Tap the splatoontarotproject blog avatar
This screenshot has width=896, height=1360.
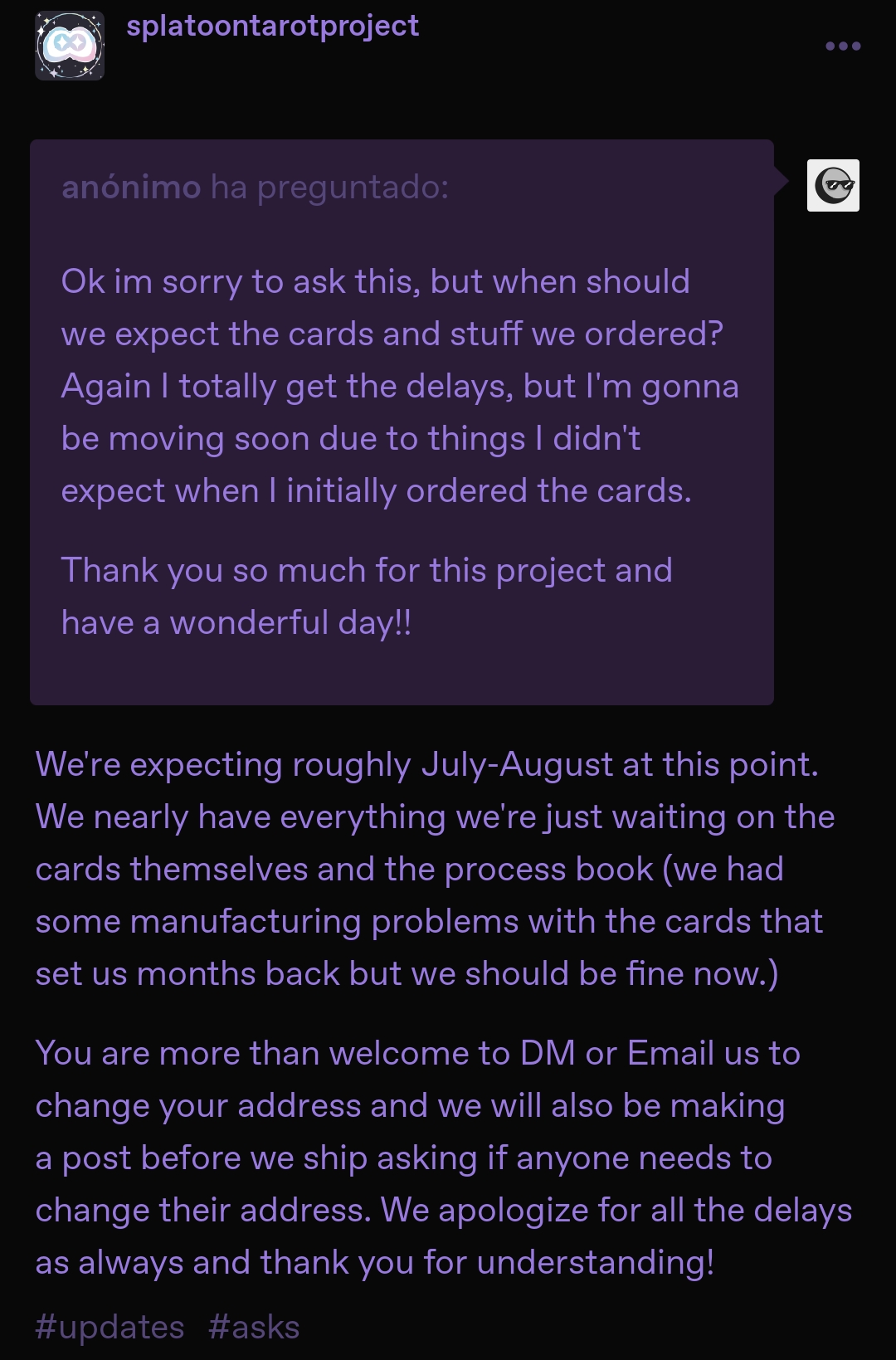pos(70,46)
